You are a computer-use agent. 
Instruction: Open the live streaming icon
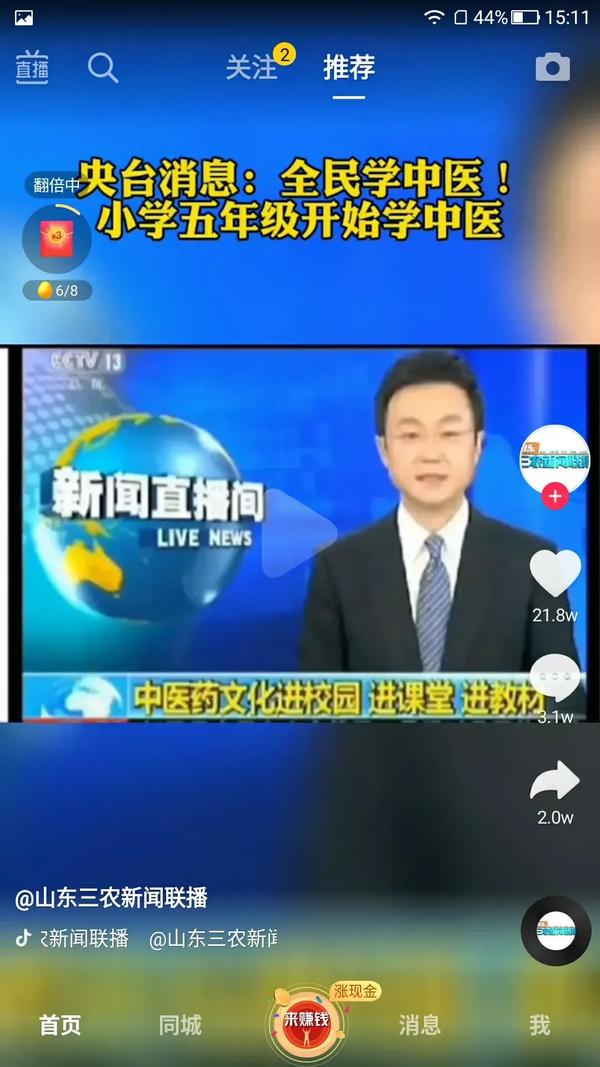pyautogui.click(x=32, y=68)
